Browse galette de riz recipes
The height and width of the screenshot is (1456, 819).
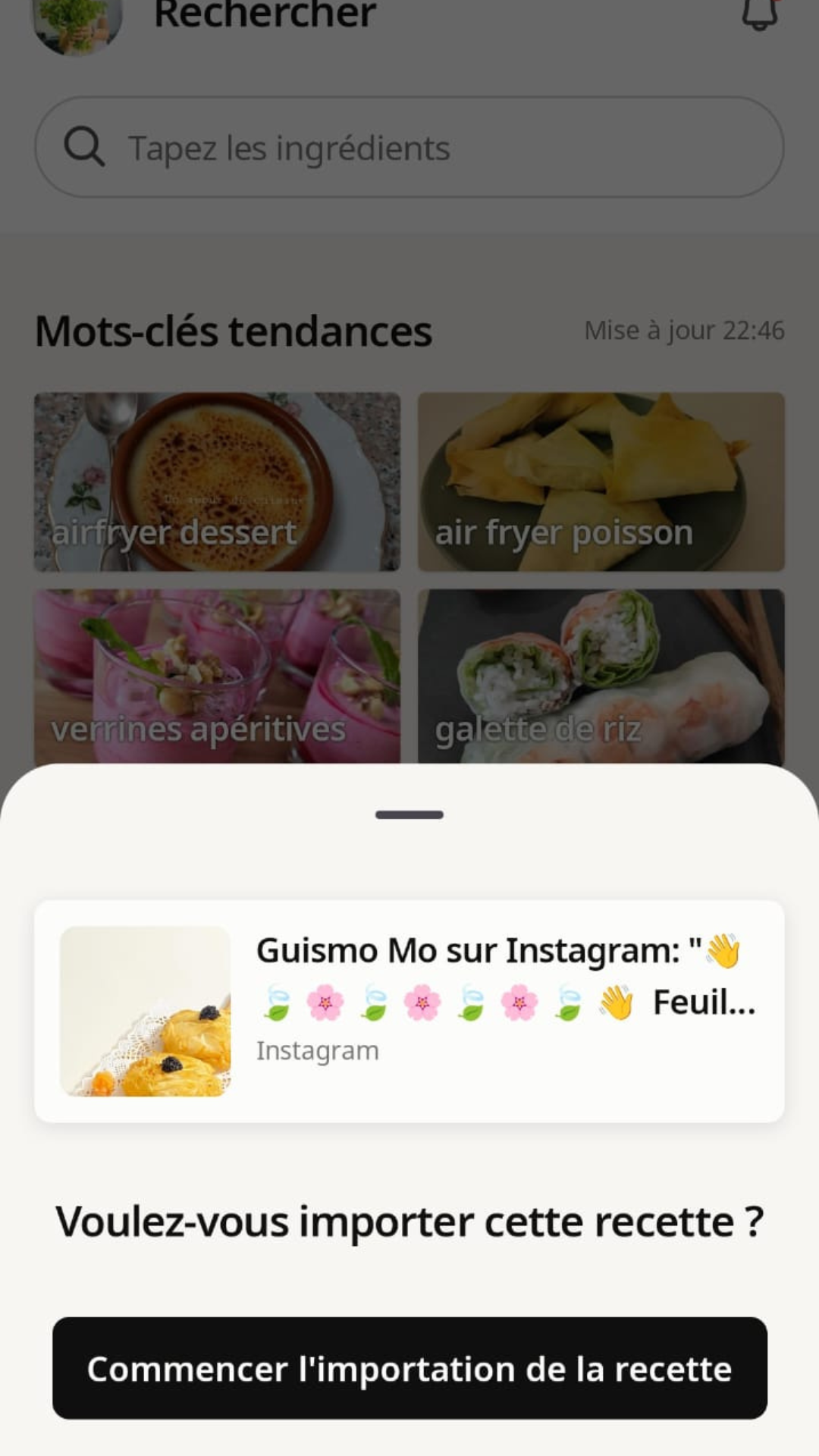pos(601,676)
